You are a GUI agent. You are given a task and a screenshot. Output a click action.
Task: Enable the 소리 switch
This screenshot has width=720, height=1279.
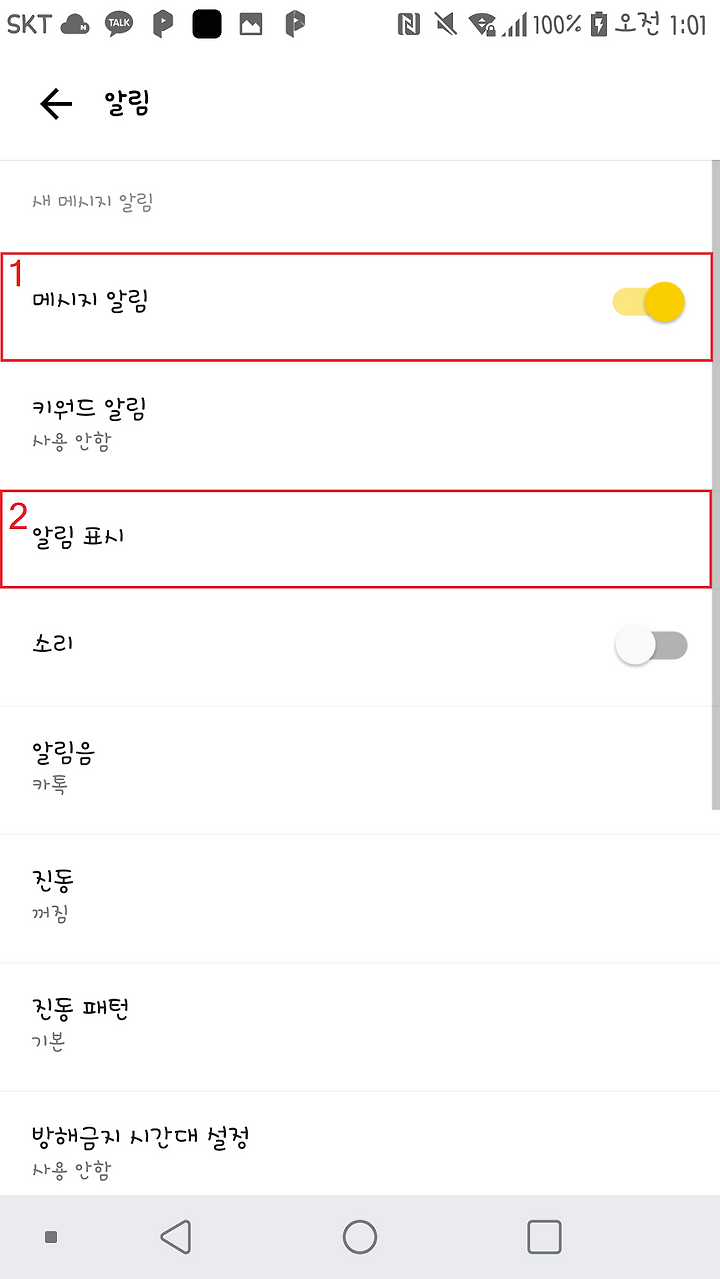point(651,646)
